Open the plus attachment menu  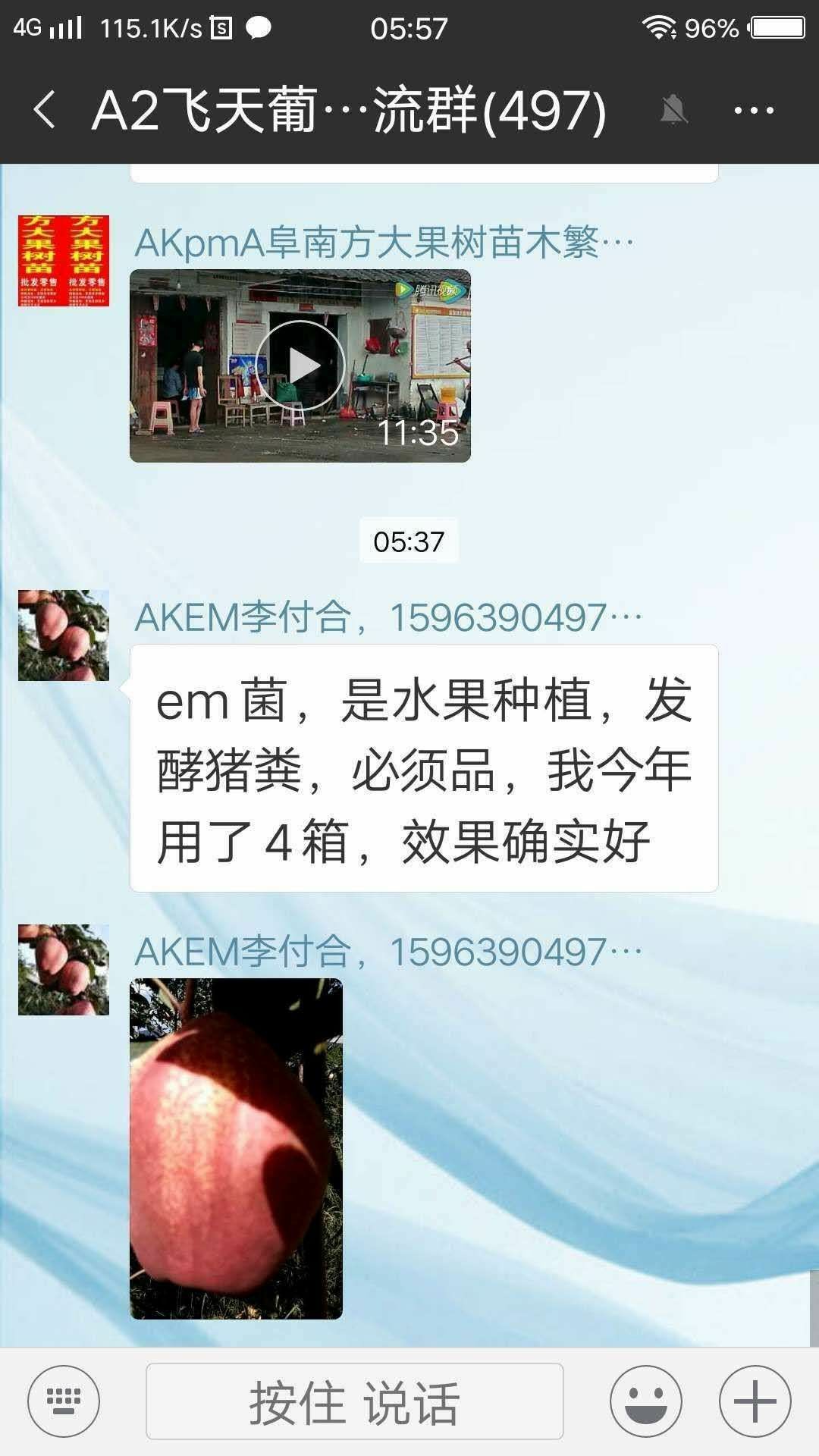click(755, 1401)
